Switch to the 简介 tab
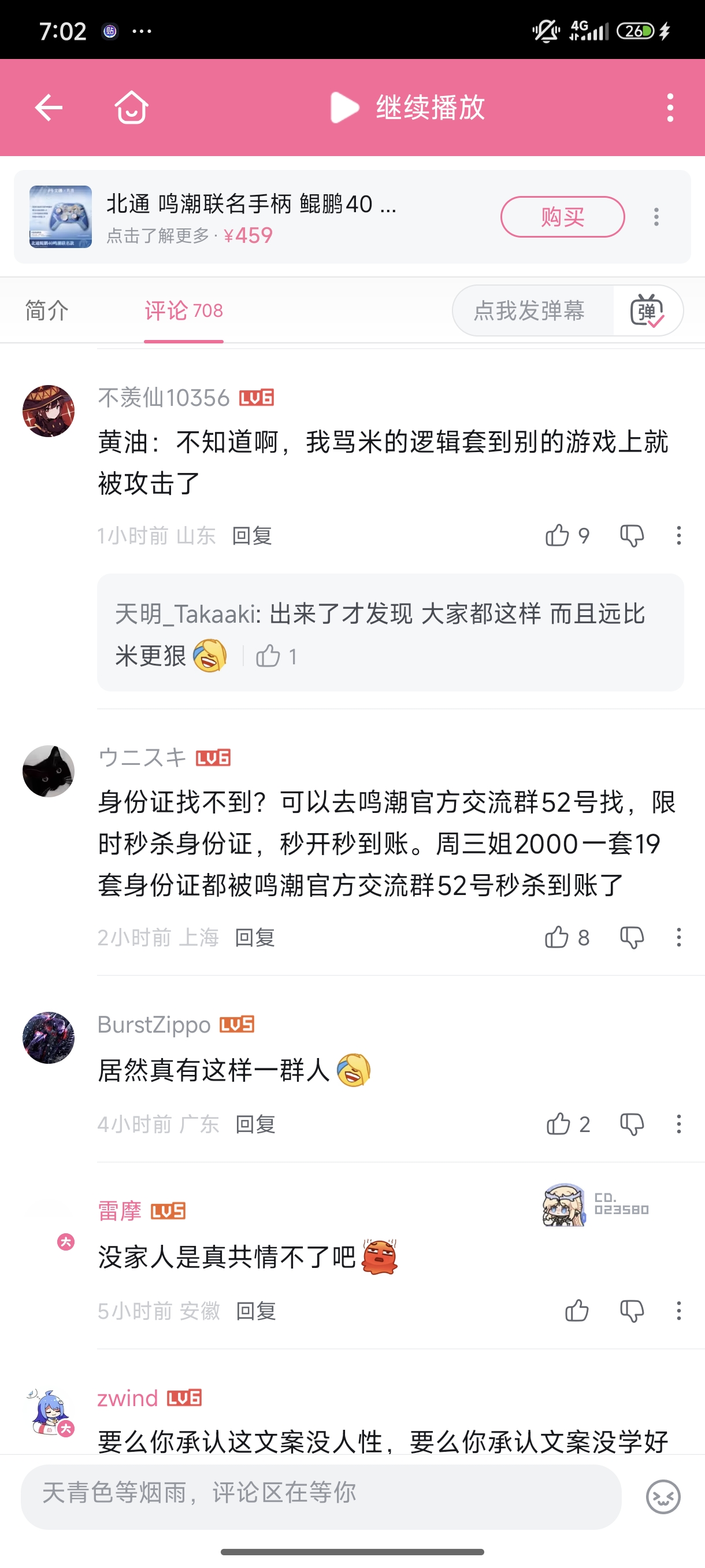 tap(47, 310)
